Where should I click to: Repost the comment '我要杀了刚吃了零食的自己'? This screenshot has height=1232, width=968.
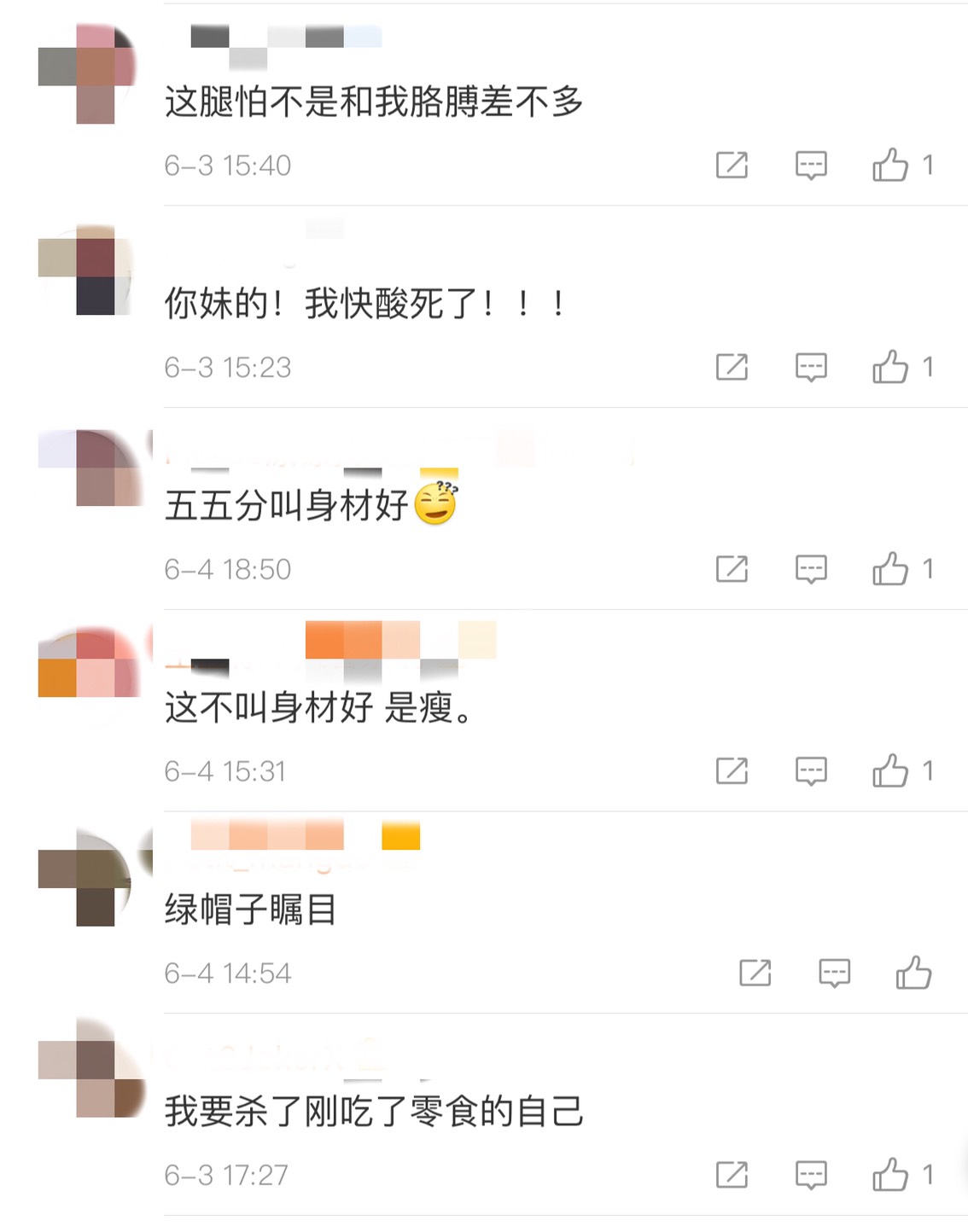click(x=732, y=1175)
